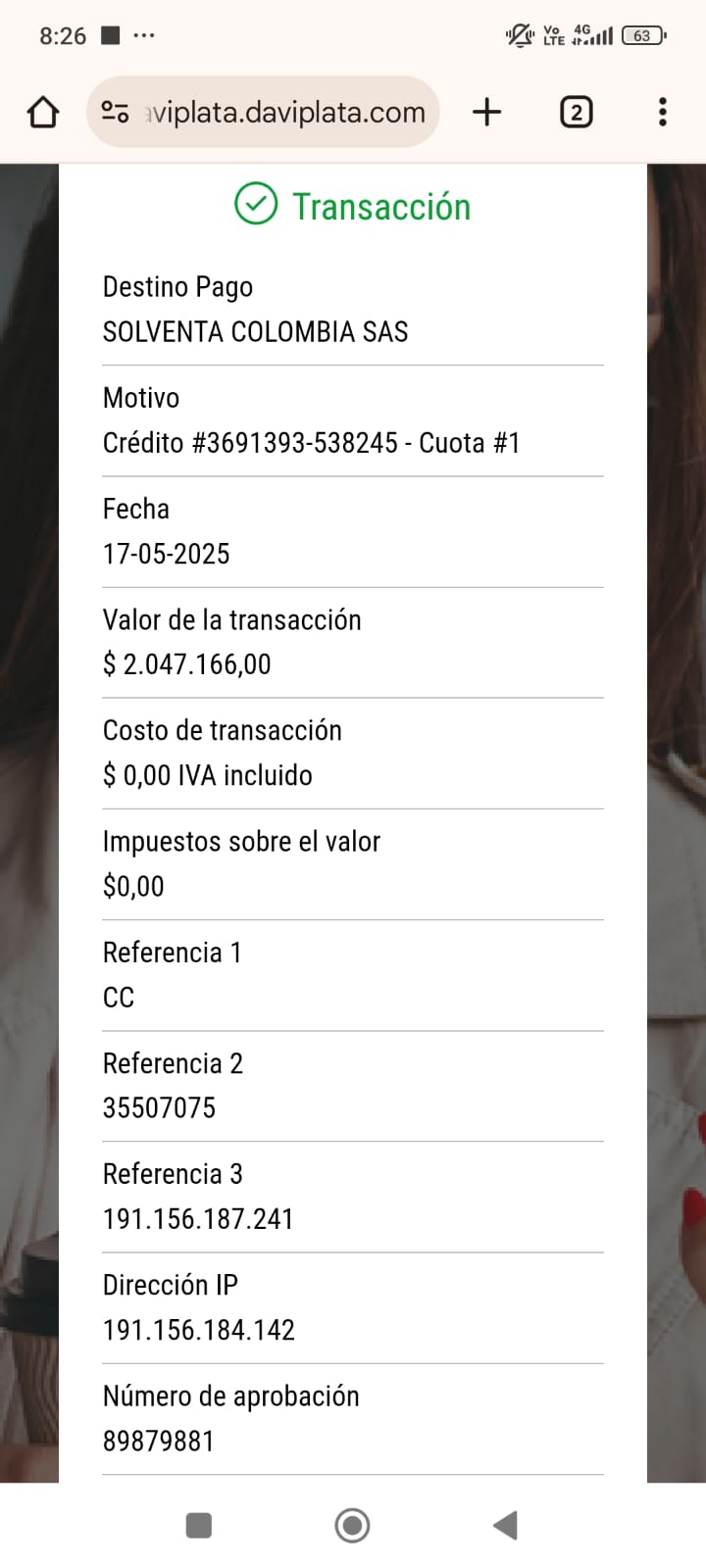Tap the daviplata.com address bar
Screen dimensions: 706x1568
coord(284,113)
